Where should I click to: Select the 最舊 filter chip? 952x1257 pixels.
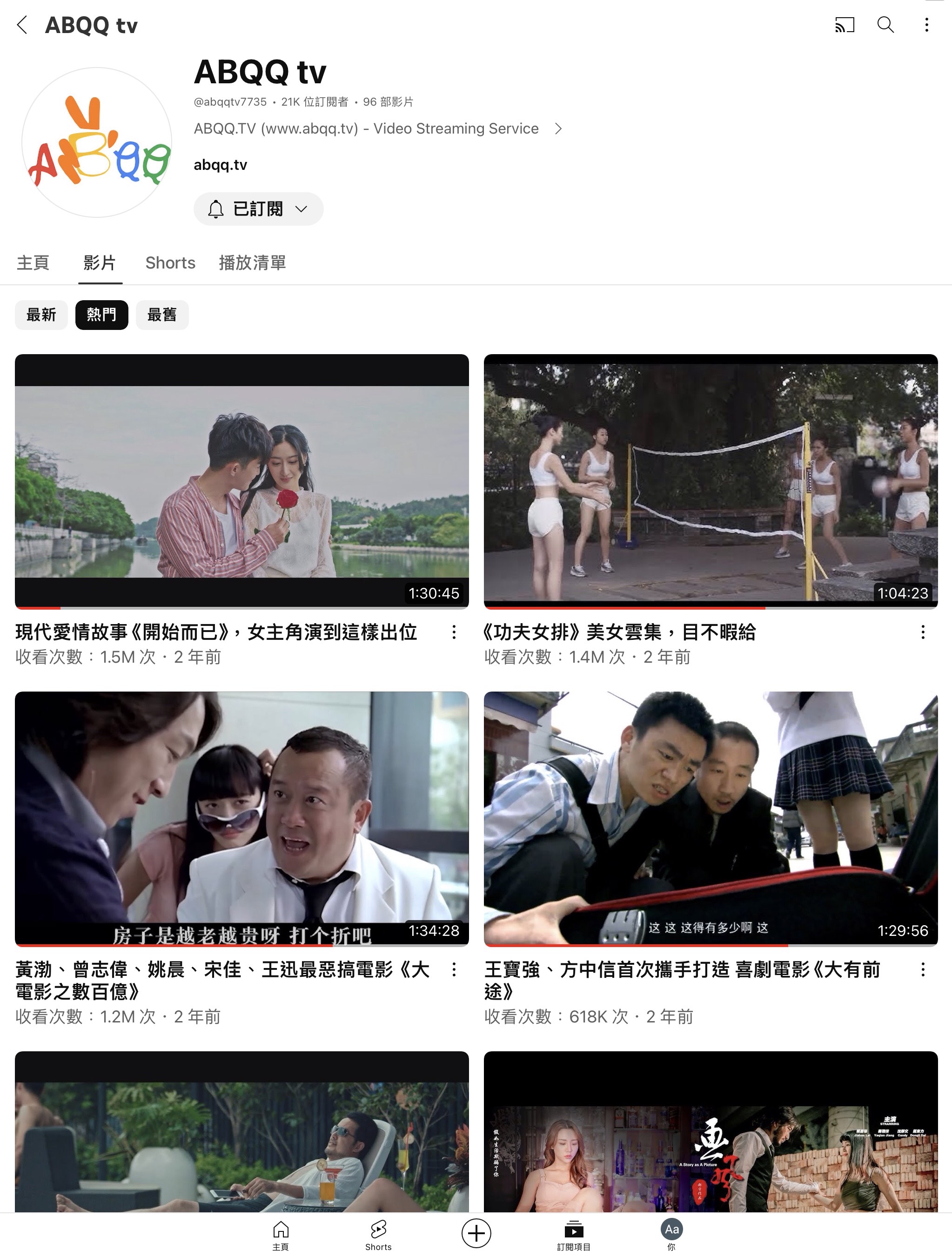point(162,314)
